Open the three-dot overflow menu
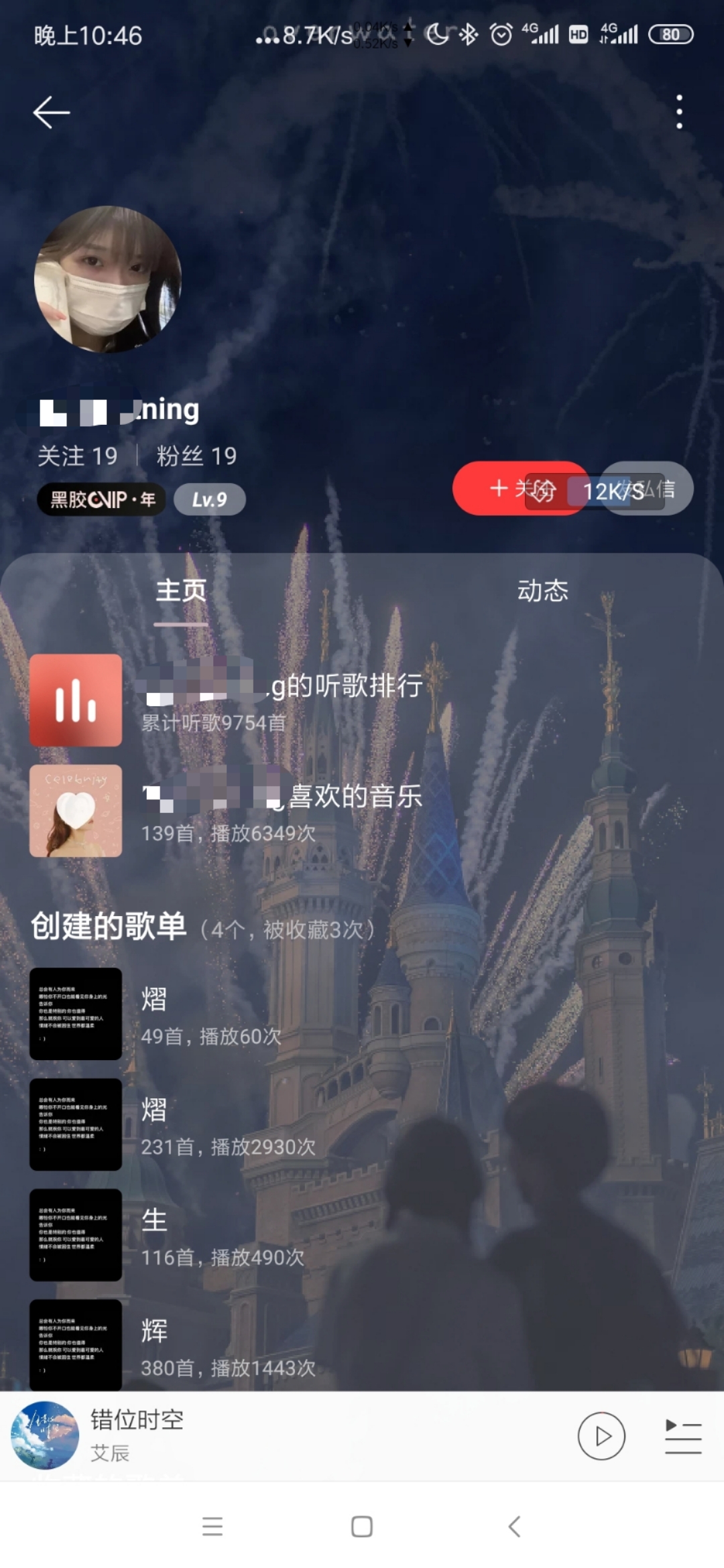The width and height of the screenshot is (724, 1568). (679, 111)
